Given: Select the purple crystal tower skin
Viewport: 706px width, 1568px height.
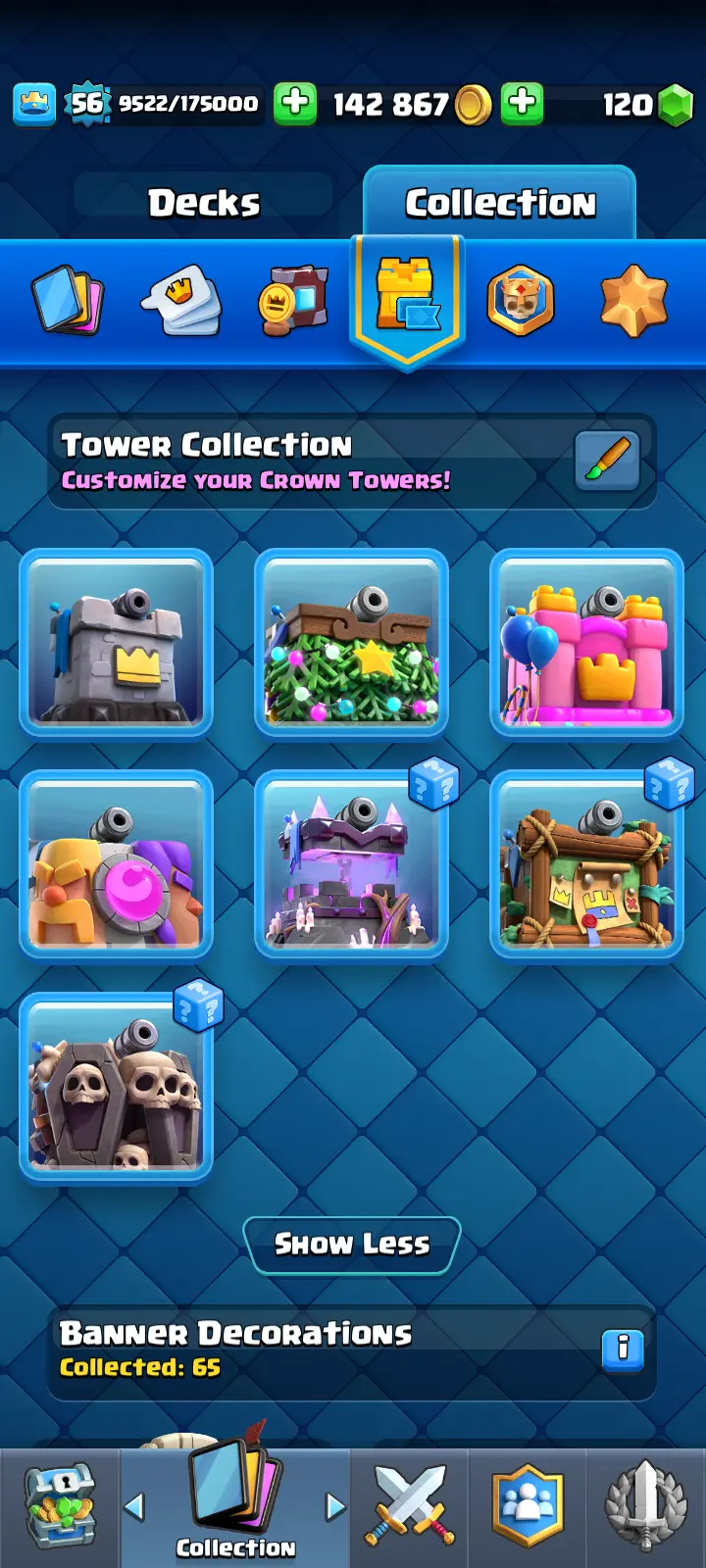Looking at the screenshot, I should point(351,864).
